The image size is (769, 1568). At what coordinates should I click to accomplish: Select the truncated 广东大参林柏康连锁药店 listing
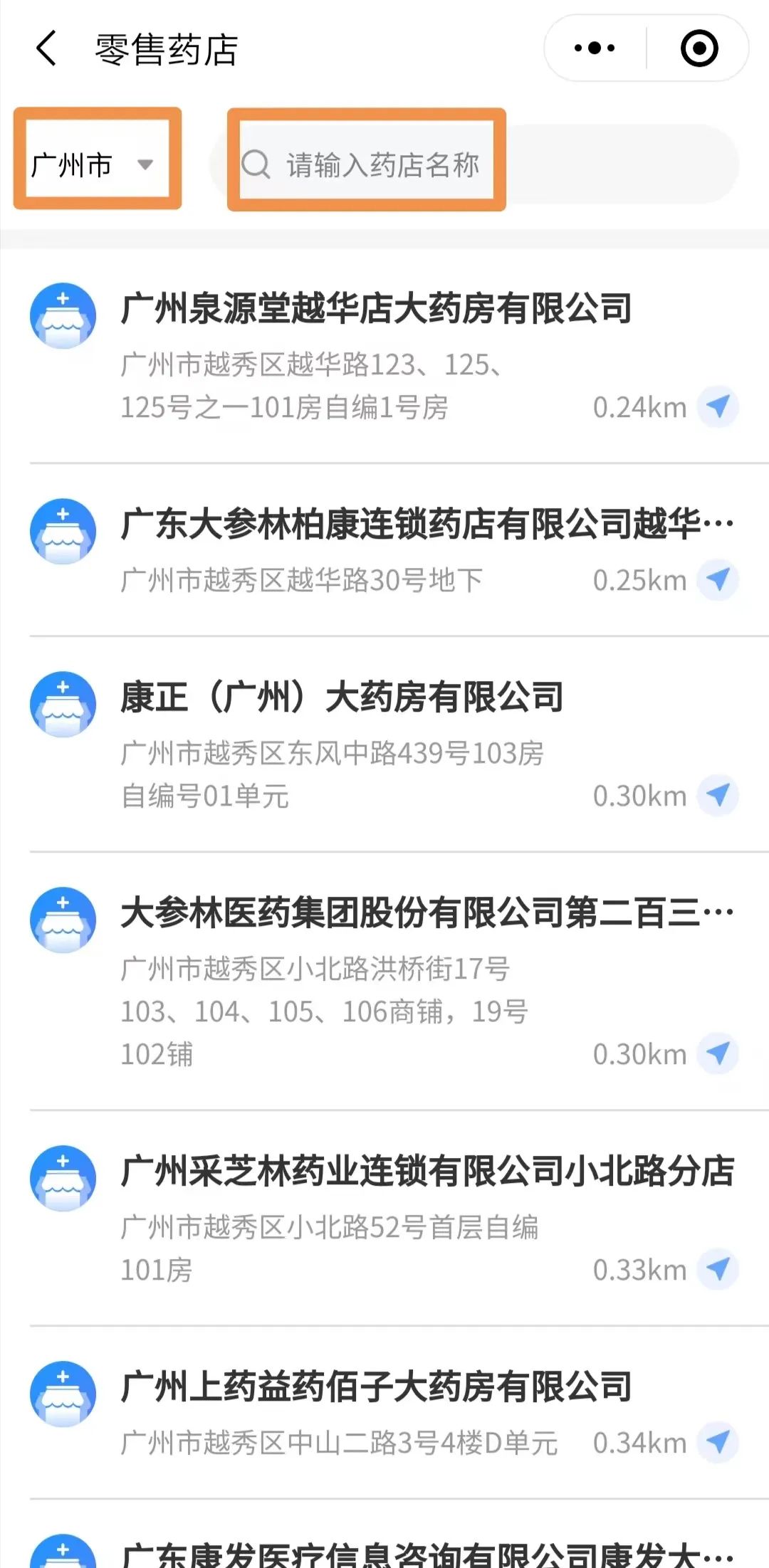pos(425,525)
